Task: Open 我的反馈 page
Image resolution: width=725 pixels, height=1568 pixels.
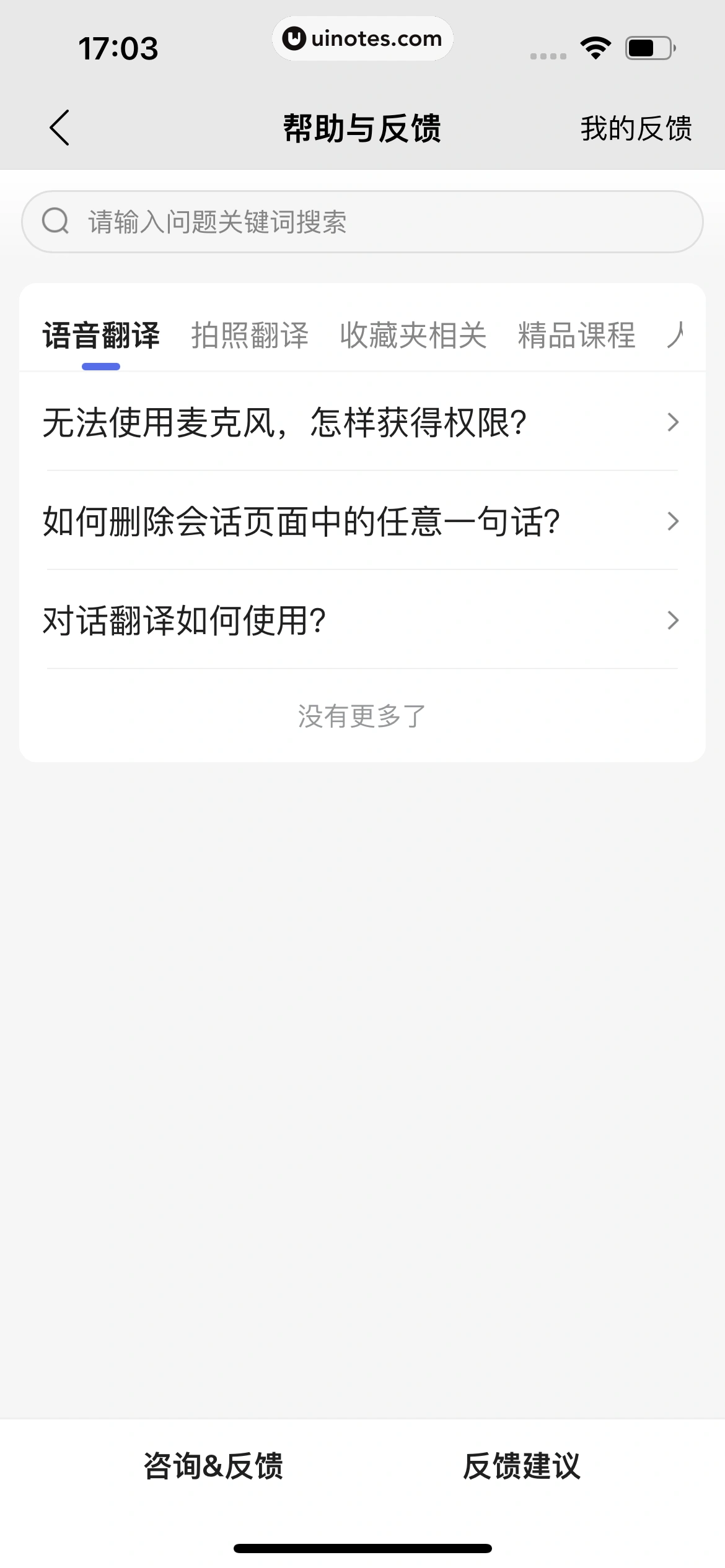Action: click(x=636, y=128)
